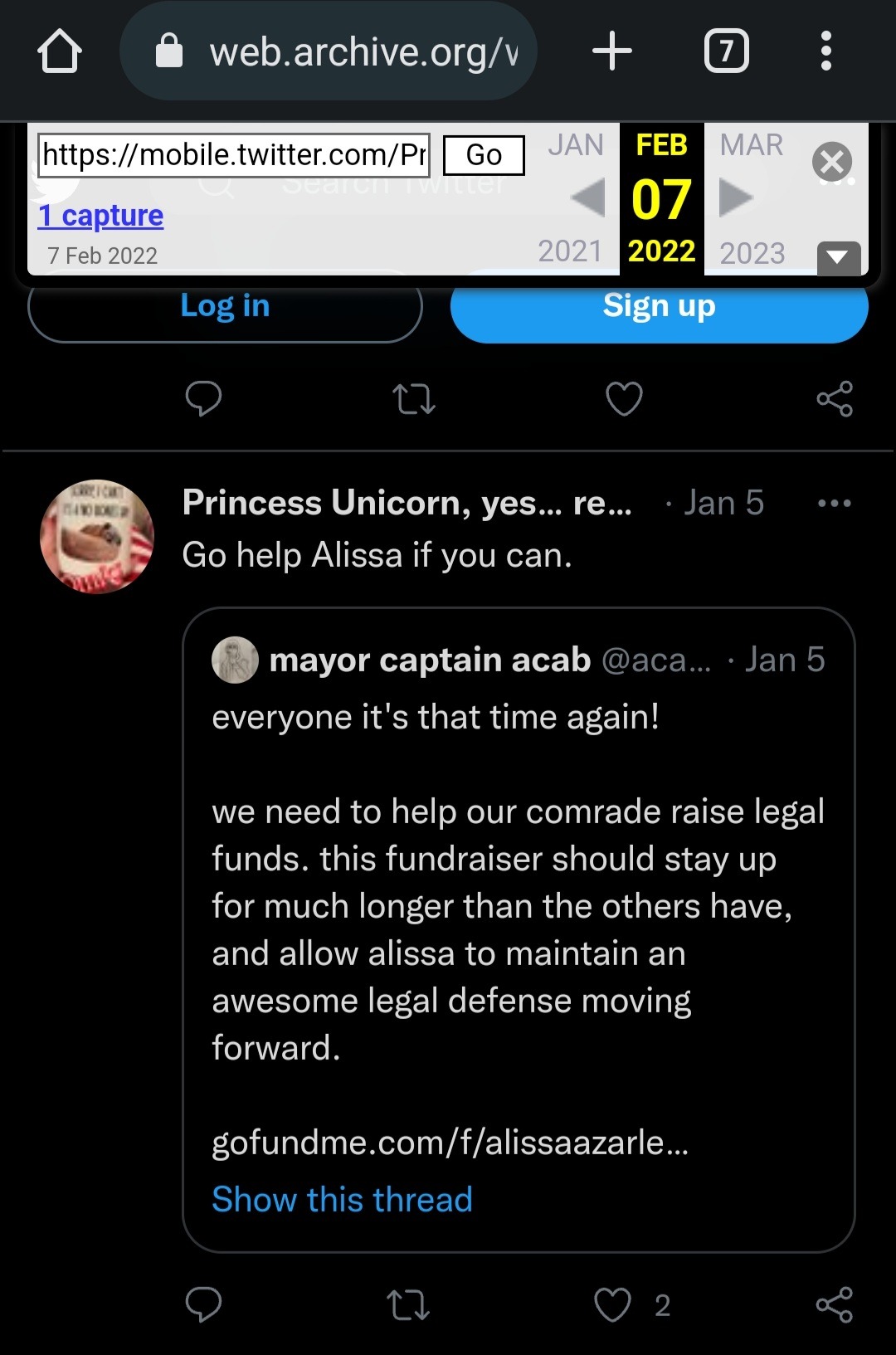Expand the Wayback toolbar dropdown arrow

coord(838,257)
